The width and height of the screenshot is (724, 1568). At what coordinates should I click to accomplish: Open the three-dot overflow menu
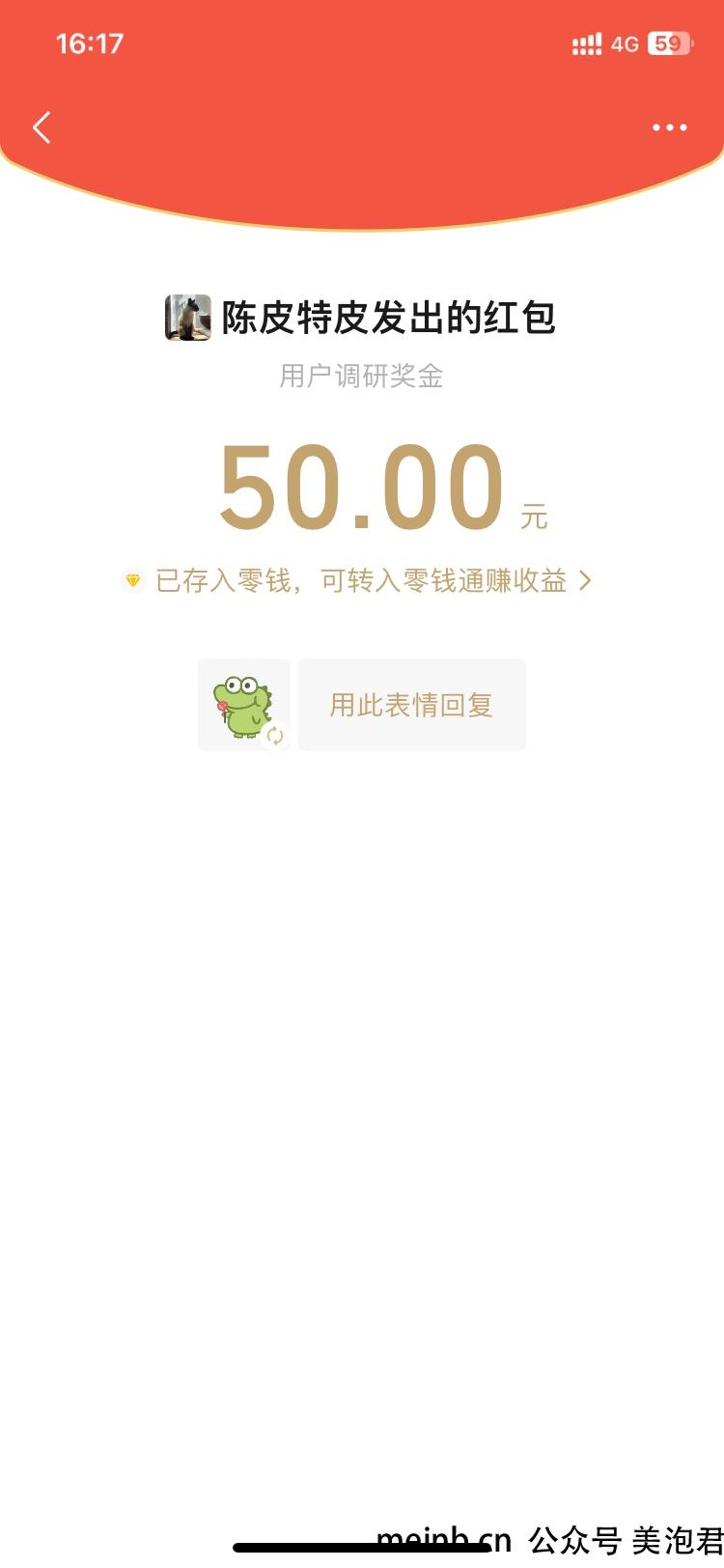click(x=669, y=127)
